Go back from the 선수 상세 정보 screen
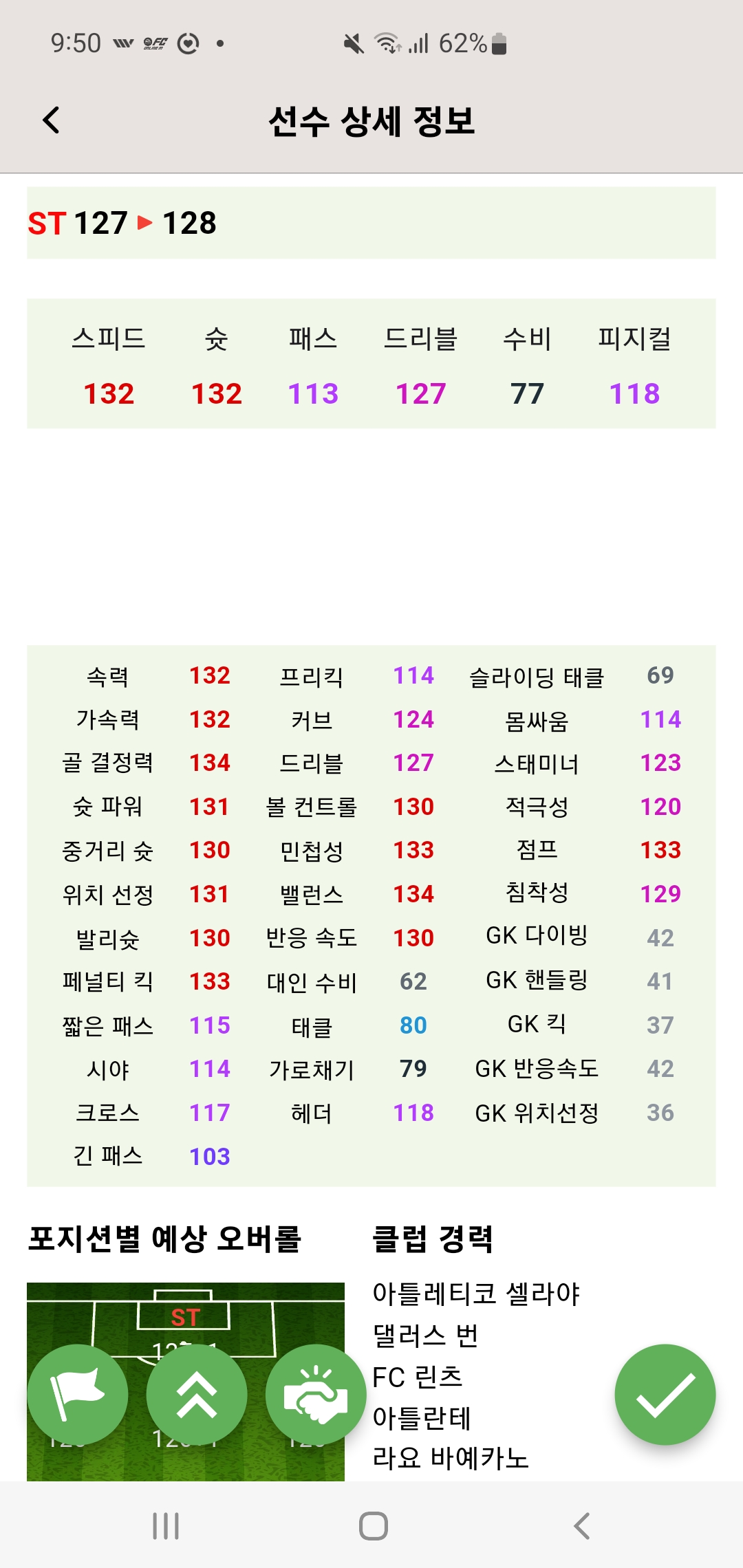743x1568 pixels. 52,120
